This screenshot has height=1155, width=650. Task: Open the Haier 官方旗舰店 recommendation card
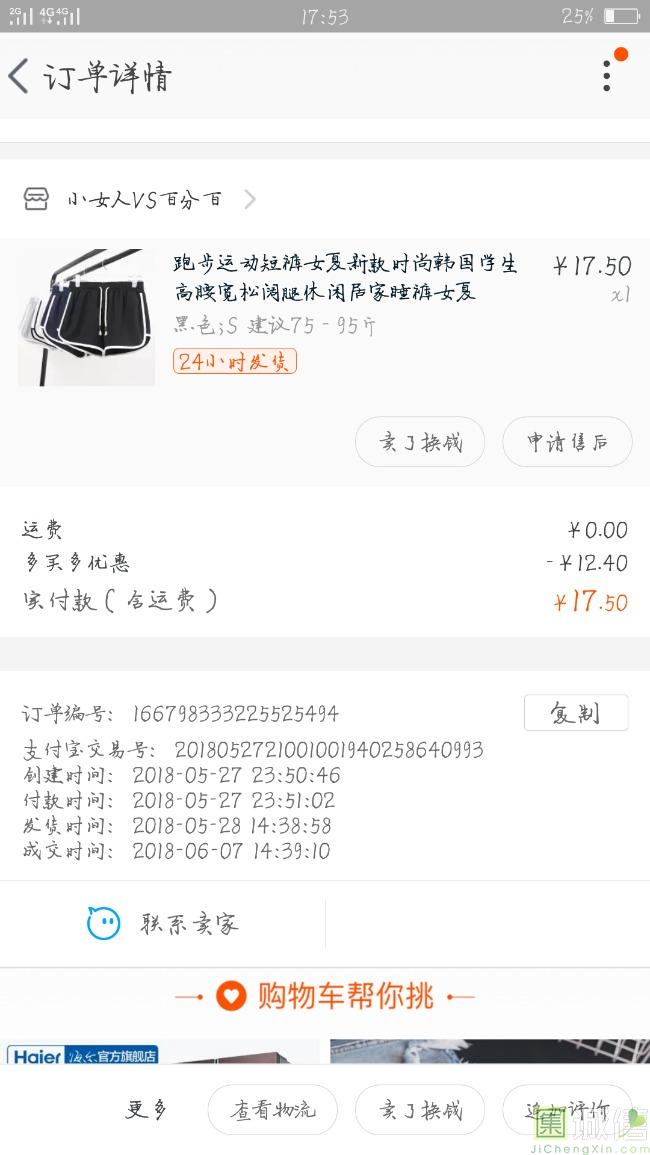160,1052
